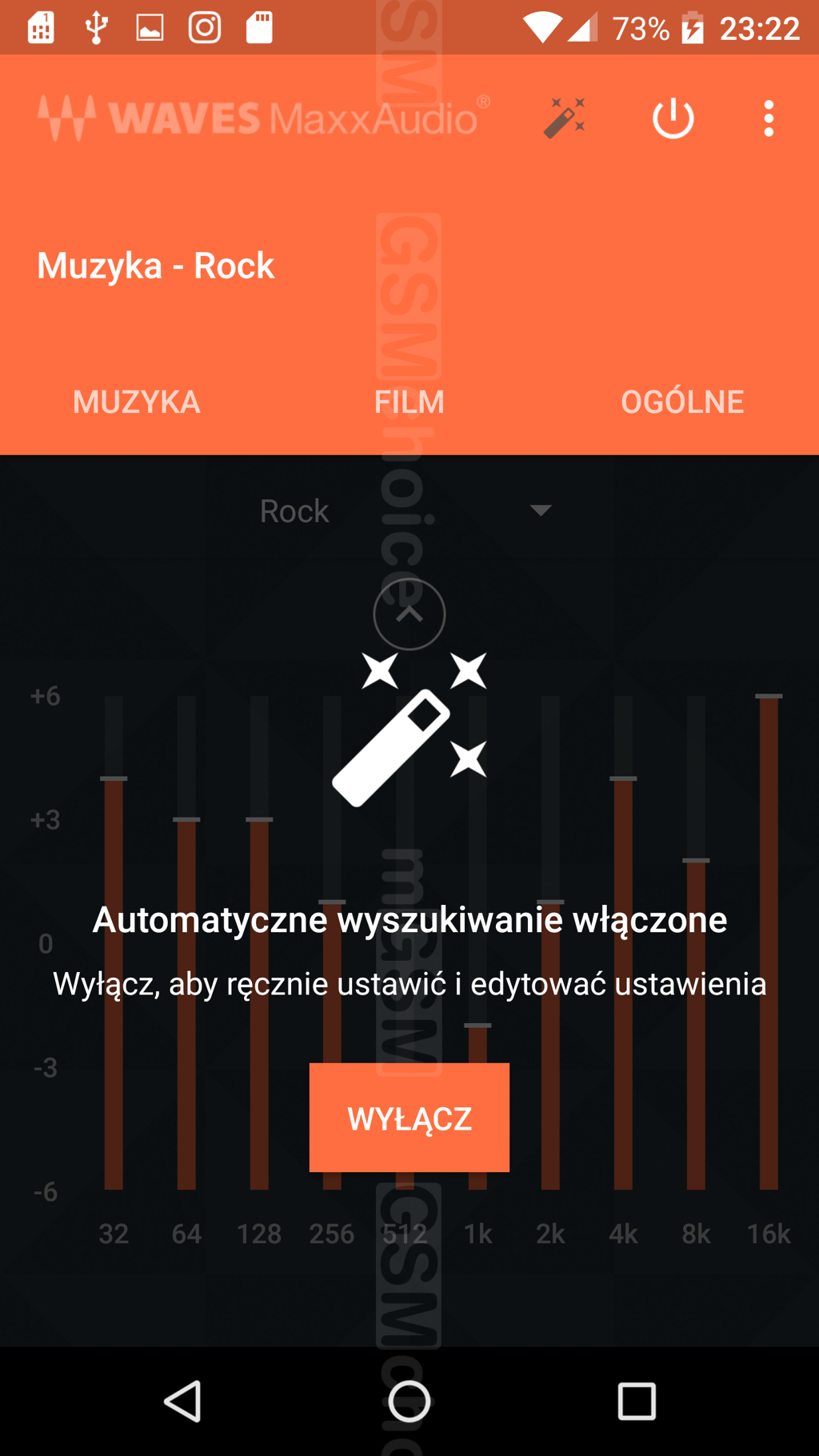The width and height of the screenshot is (819, 1456).
Task: Open the recent apps overview
Action: 637,1401
